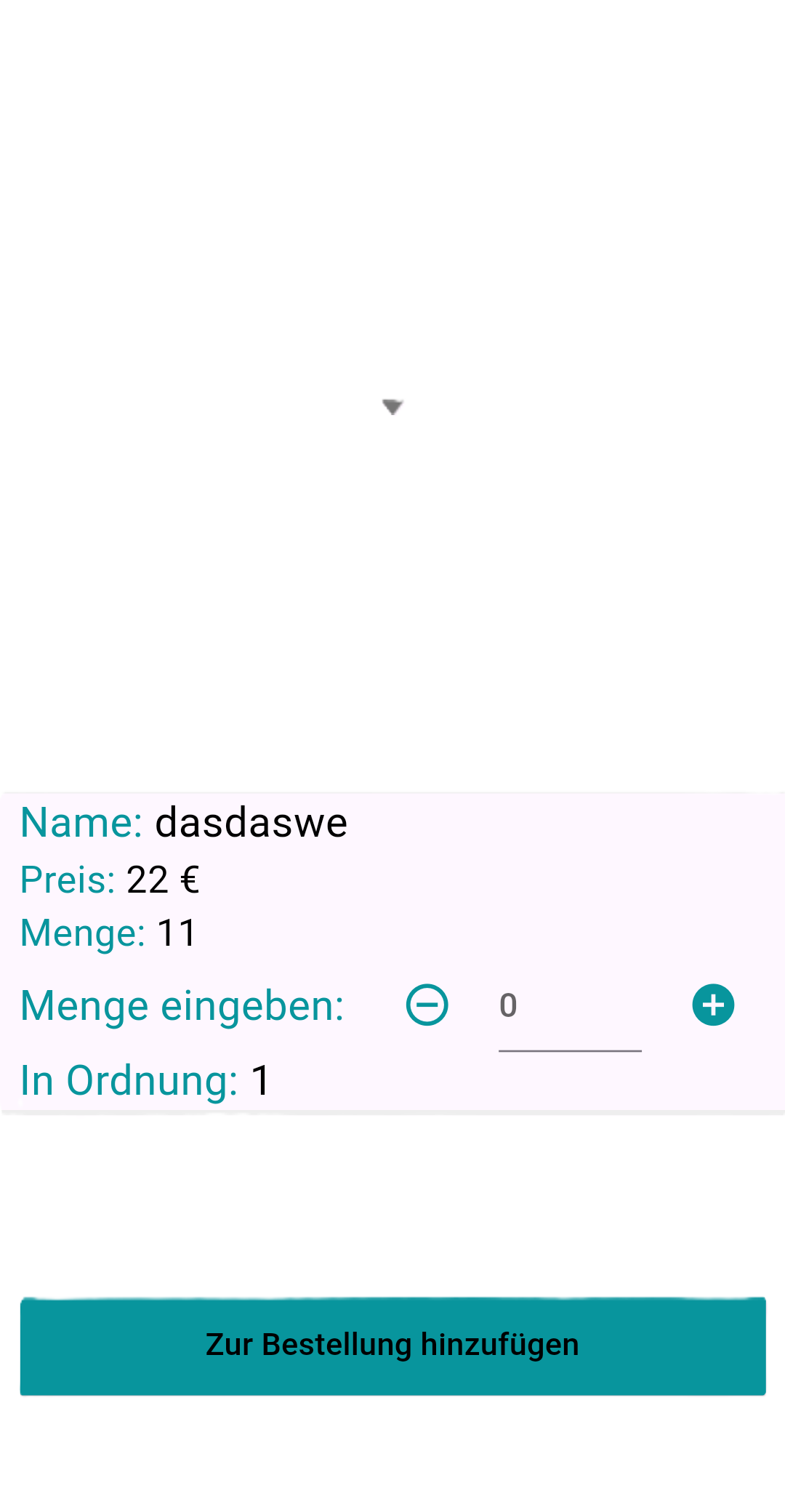This screenshot has width=785, height=1512.
Task: Open the dropdown arrow above the product
Action: point(392,406)
